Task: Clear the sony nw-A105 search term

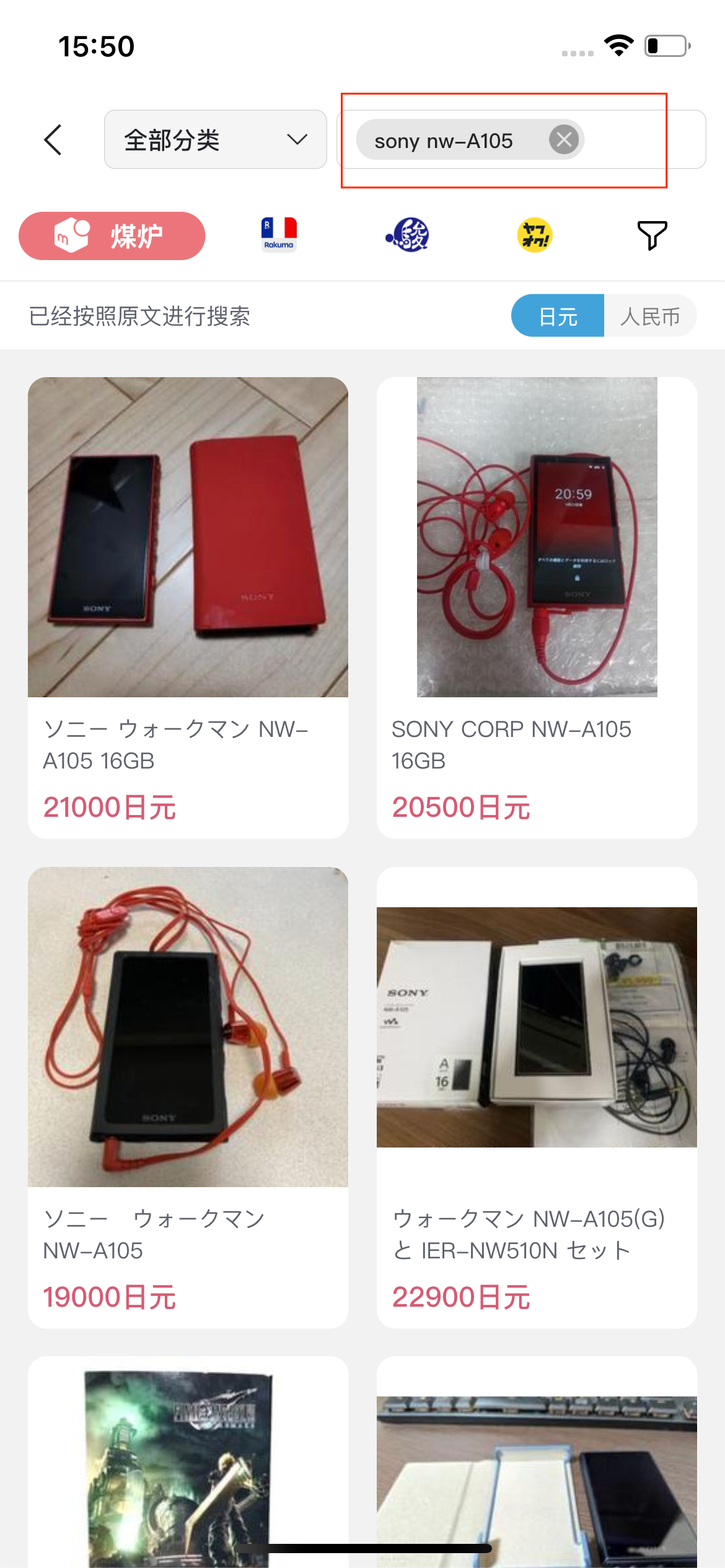Action: coord(563,140)
